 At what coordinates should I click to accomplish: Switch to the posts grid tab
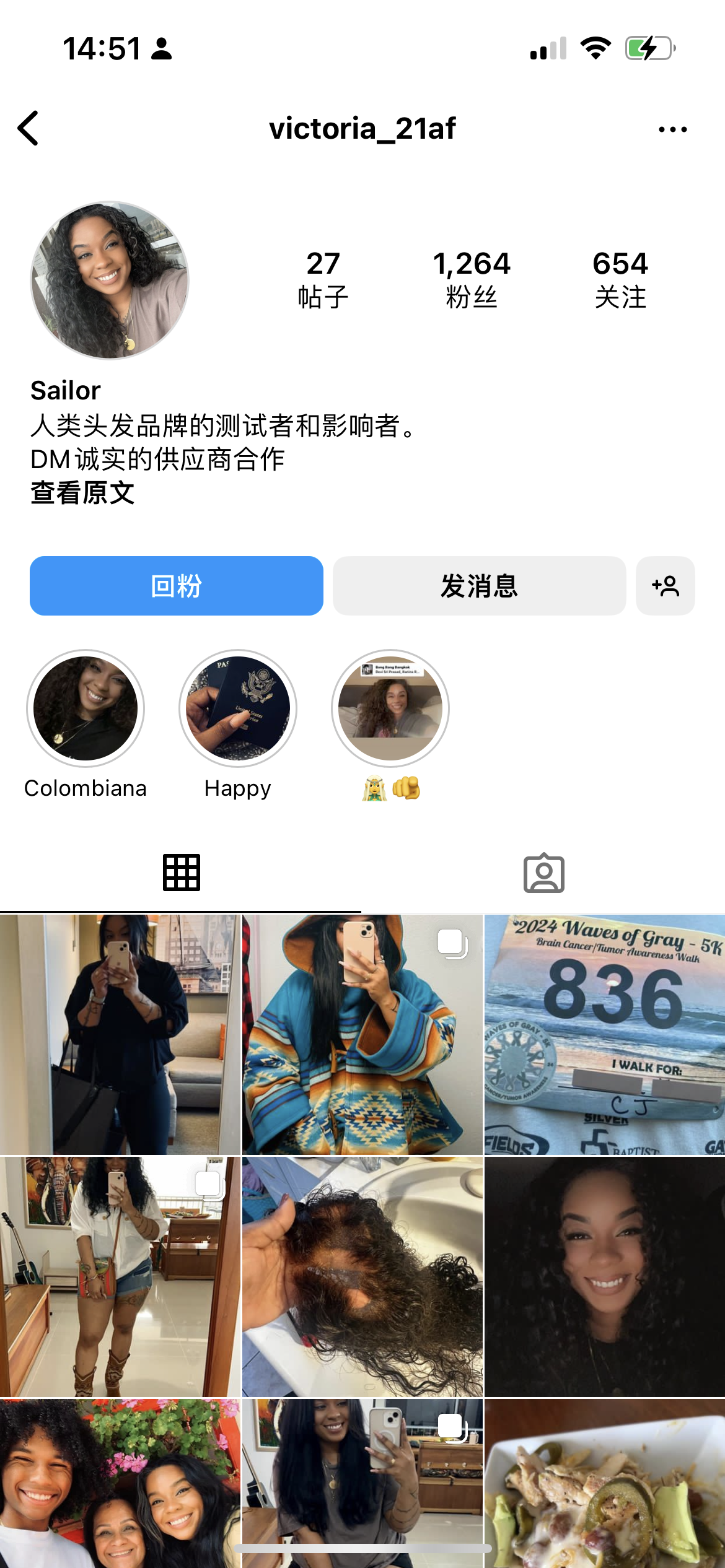coord(181,873)
